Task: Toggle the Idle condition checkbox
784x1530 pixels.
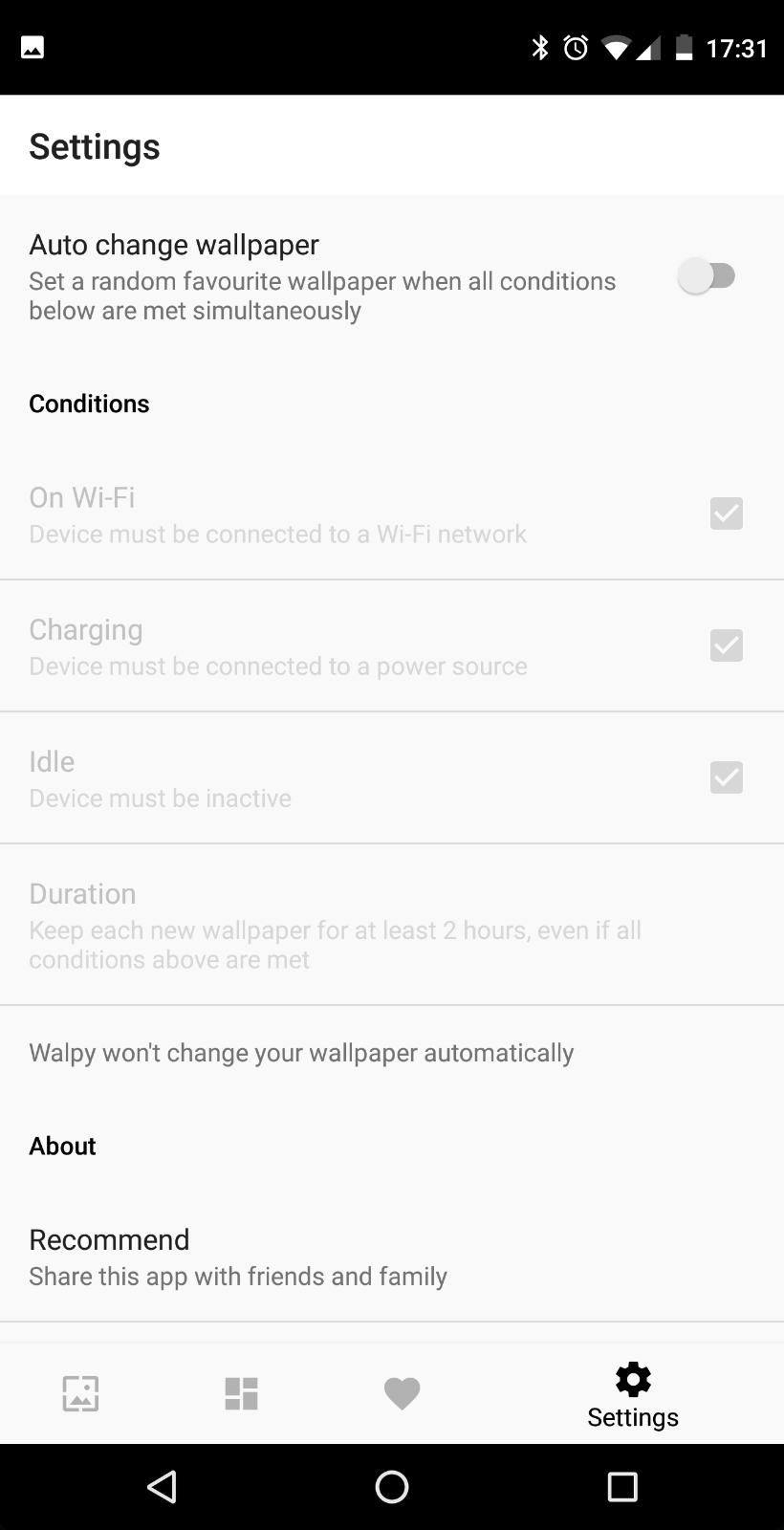Action: point(727,777)
